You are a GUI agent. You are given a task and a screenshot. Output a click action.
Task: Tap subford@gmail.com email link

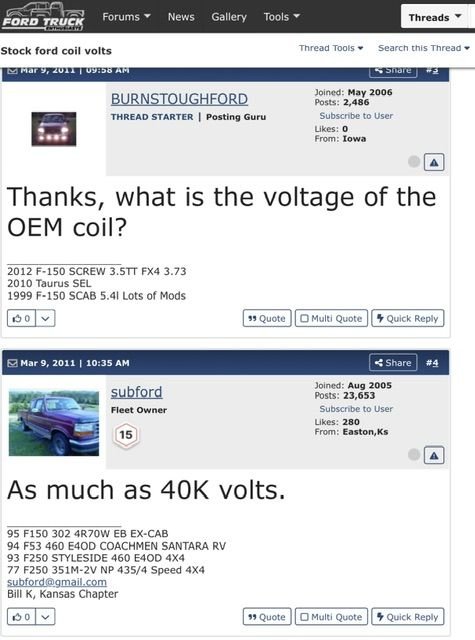(x=57, y=582)
